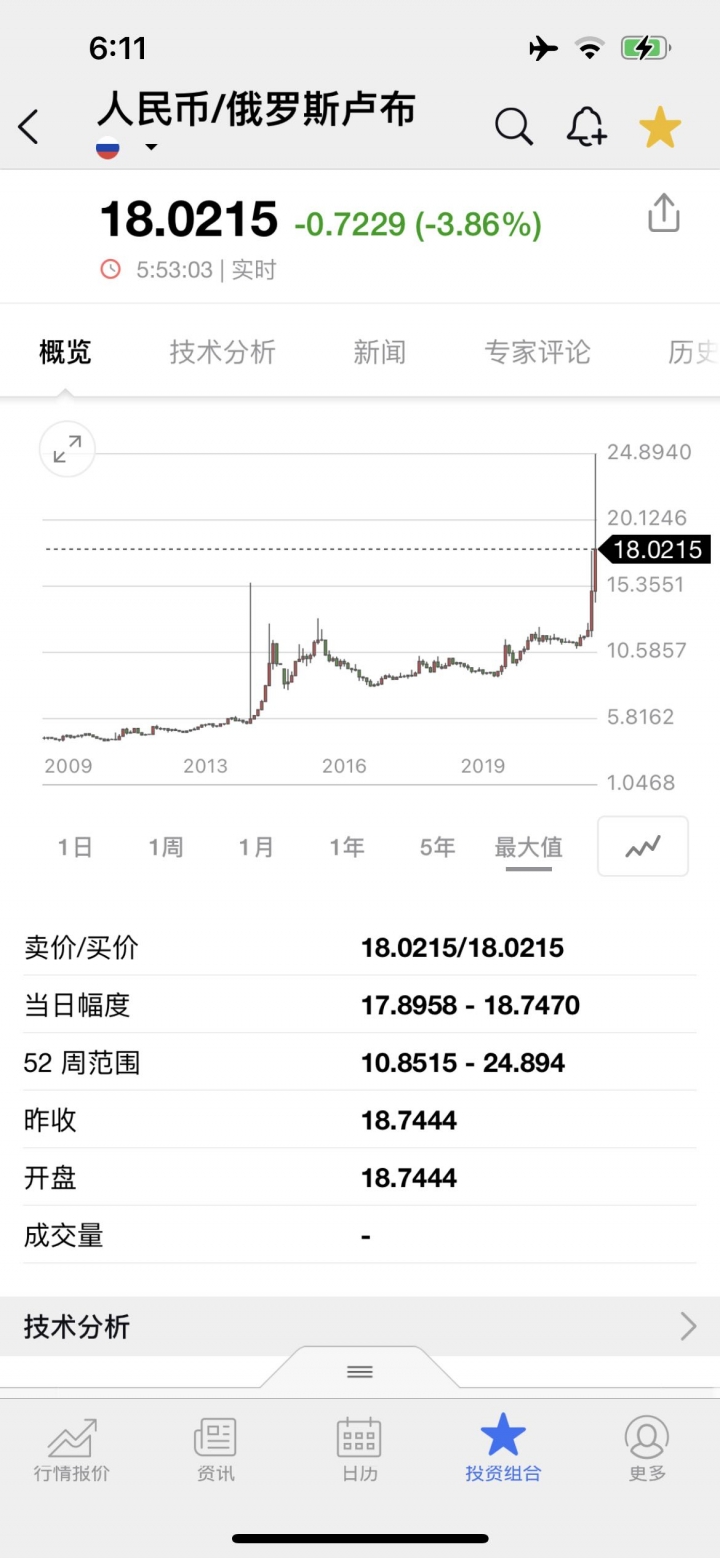Open the search magnifier icon
720x1558 pixels.
pos(513,127)
